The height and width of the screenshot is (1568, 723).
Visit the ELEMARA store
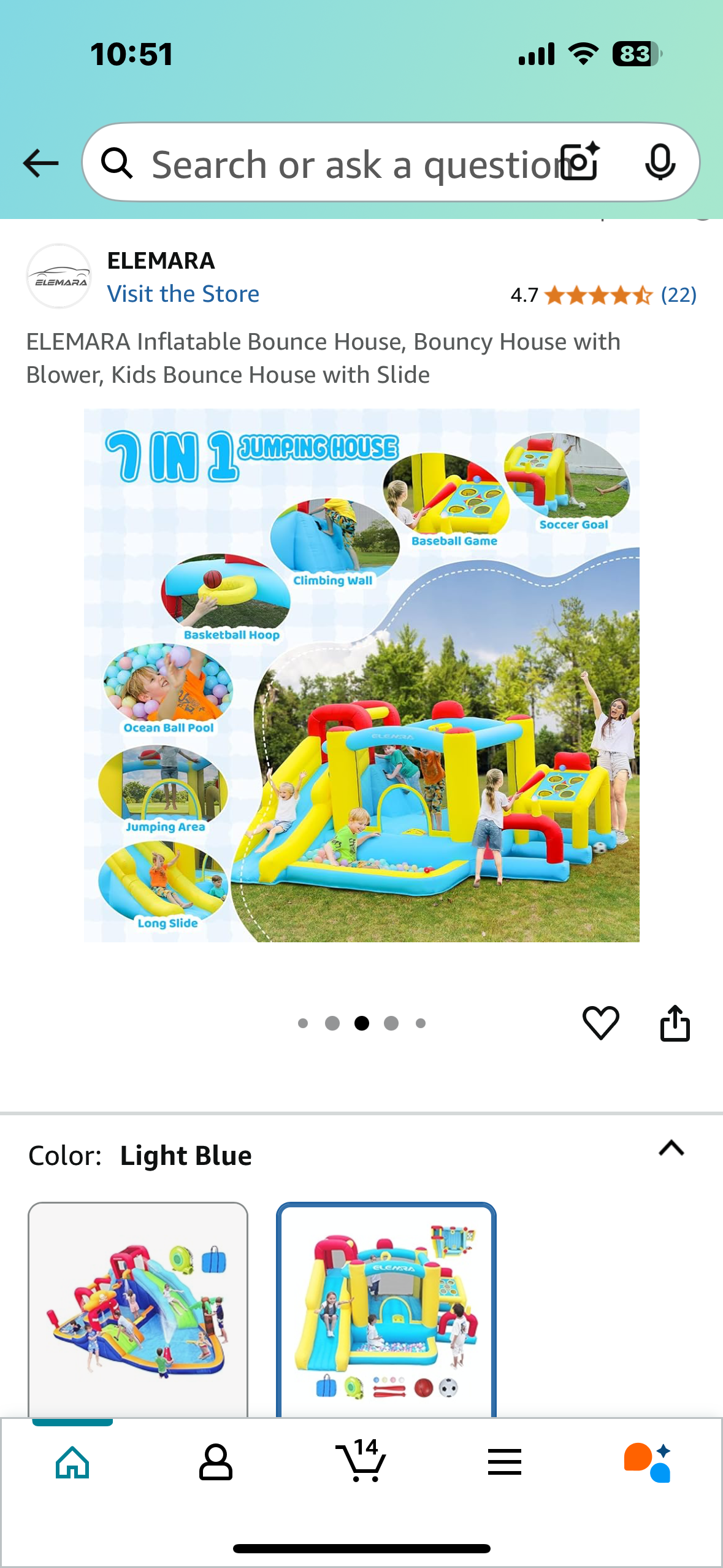tap(183, 294)
